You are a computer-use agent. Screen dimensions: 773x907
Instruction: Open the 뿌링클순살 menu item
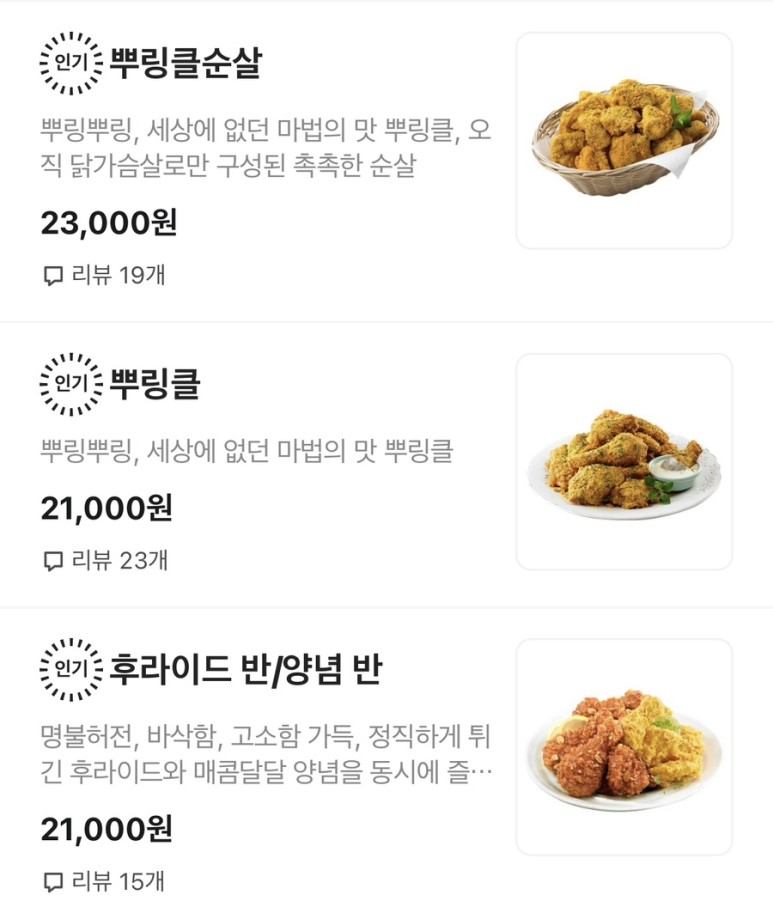[185, 65]
